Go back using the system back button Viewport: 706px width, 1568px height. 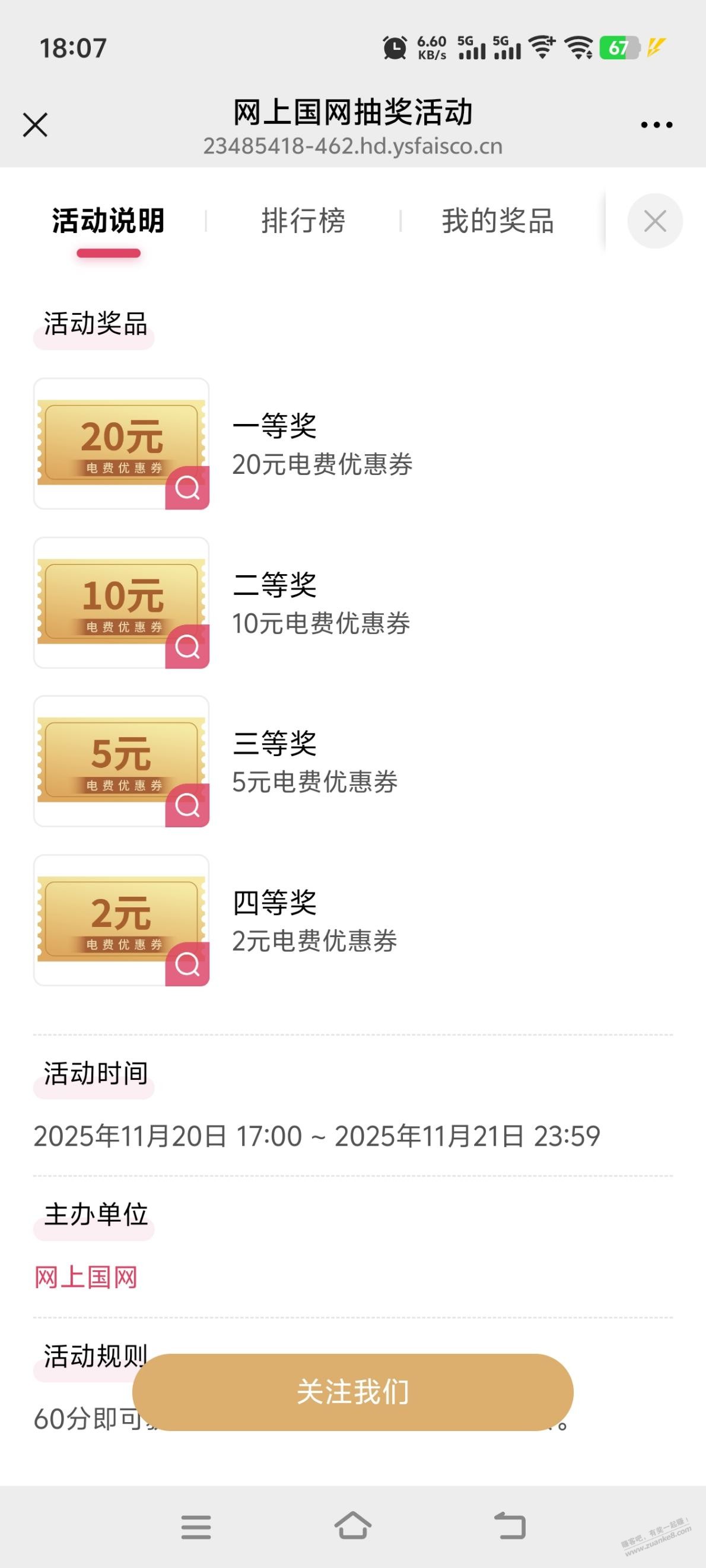pyautogui.click(x=509, y=1526)
